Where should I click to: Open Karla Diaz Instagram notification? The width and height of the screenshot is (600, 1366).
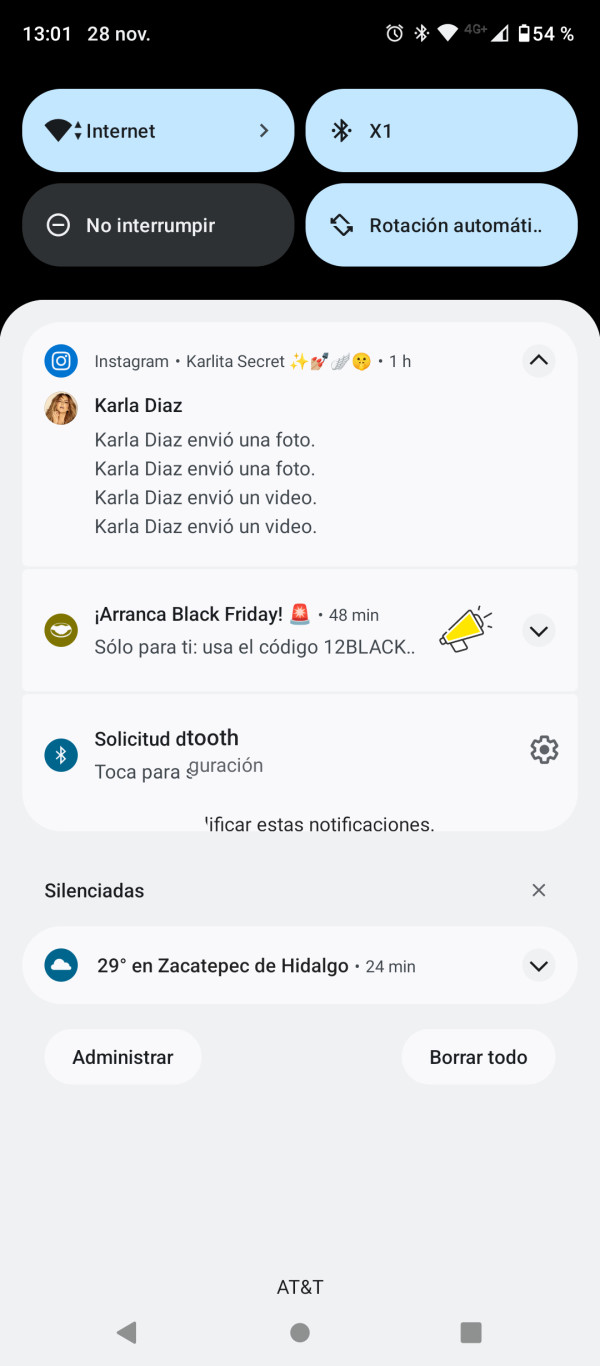(x=250, y=470)
